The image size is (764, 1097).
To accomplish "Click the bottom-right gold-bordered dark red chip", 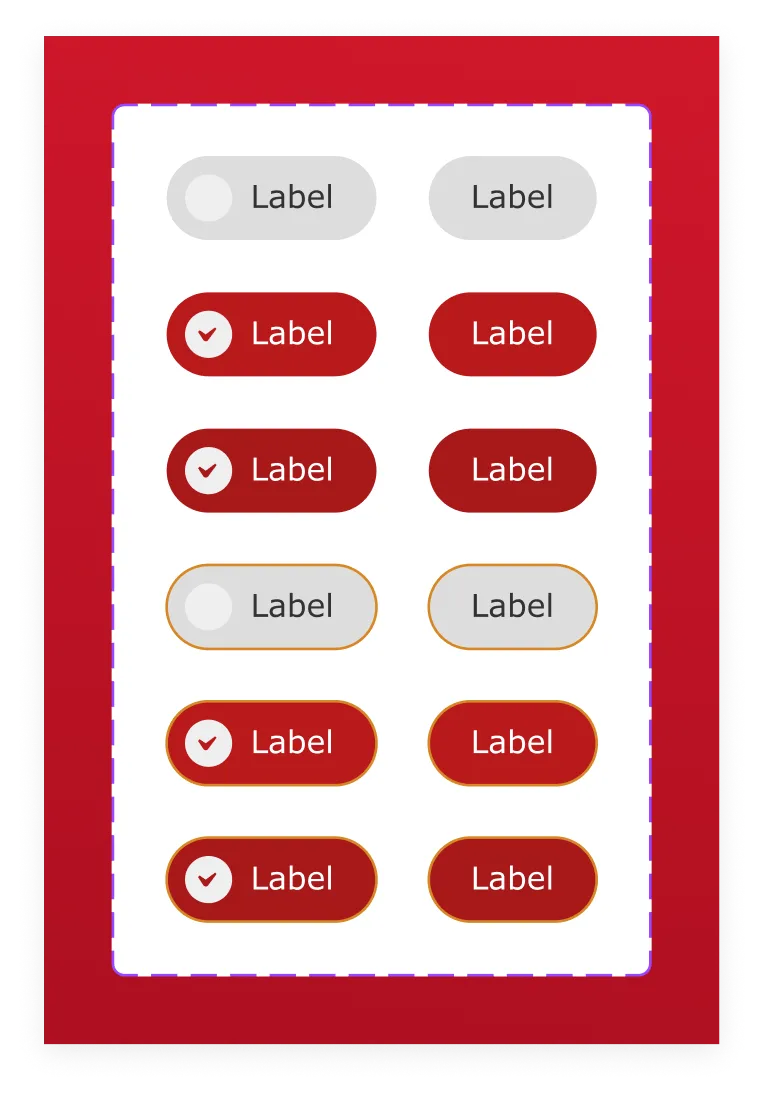I will 512,879.
